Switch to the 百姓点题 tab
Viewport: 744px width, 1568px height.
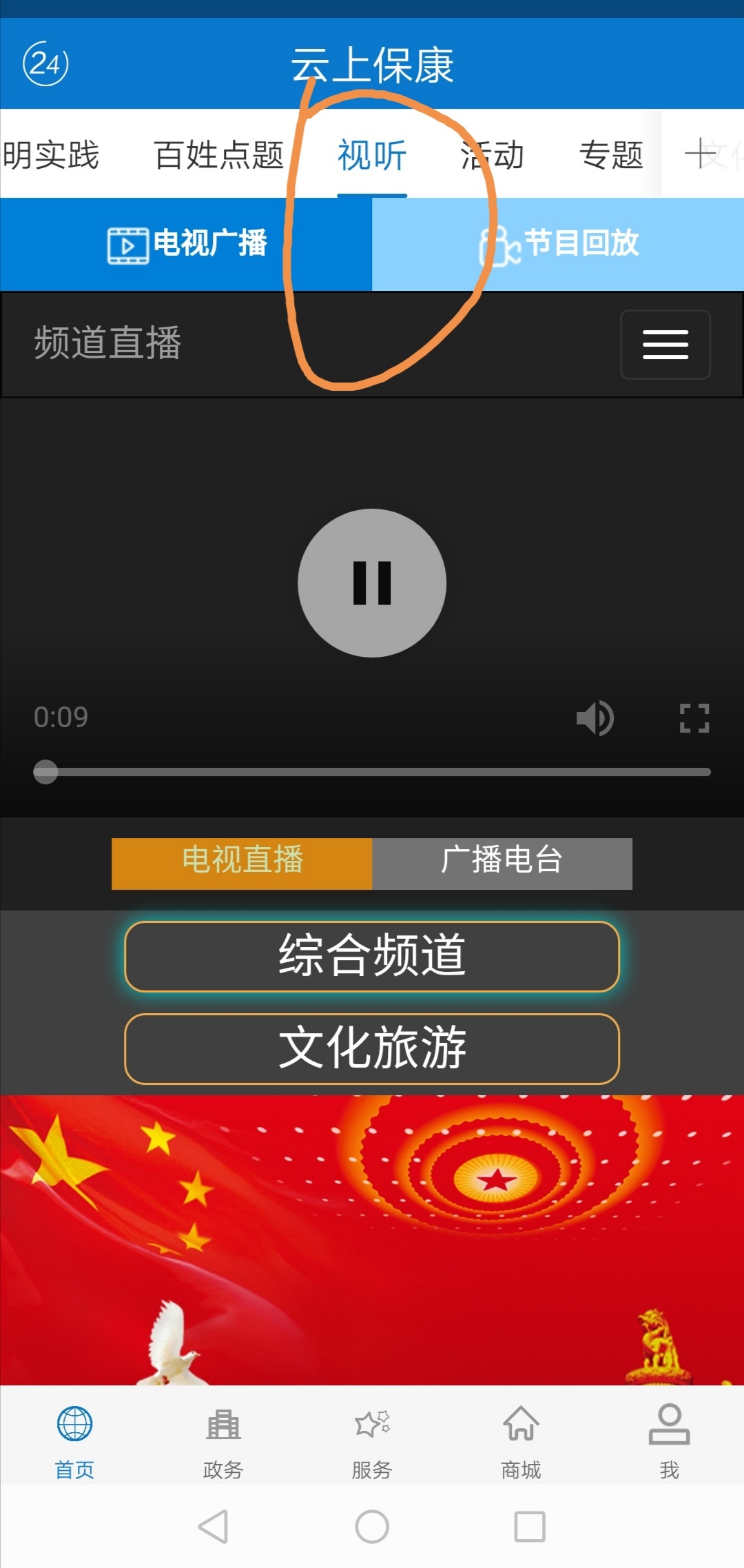(x=218, y=155)
